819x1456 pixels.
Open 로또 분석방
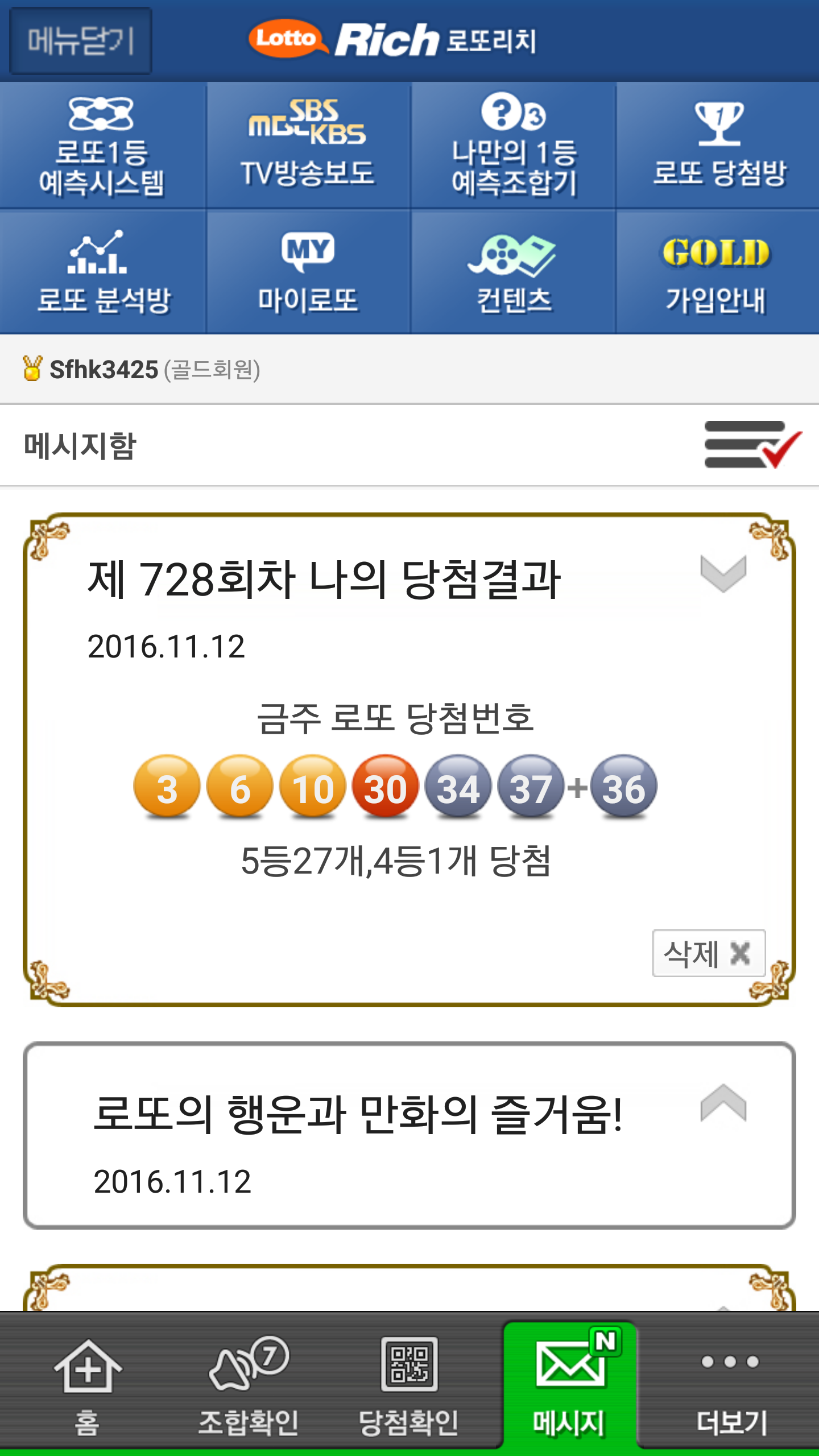(x=102, y=272)
